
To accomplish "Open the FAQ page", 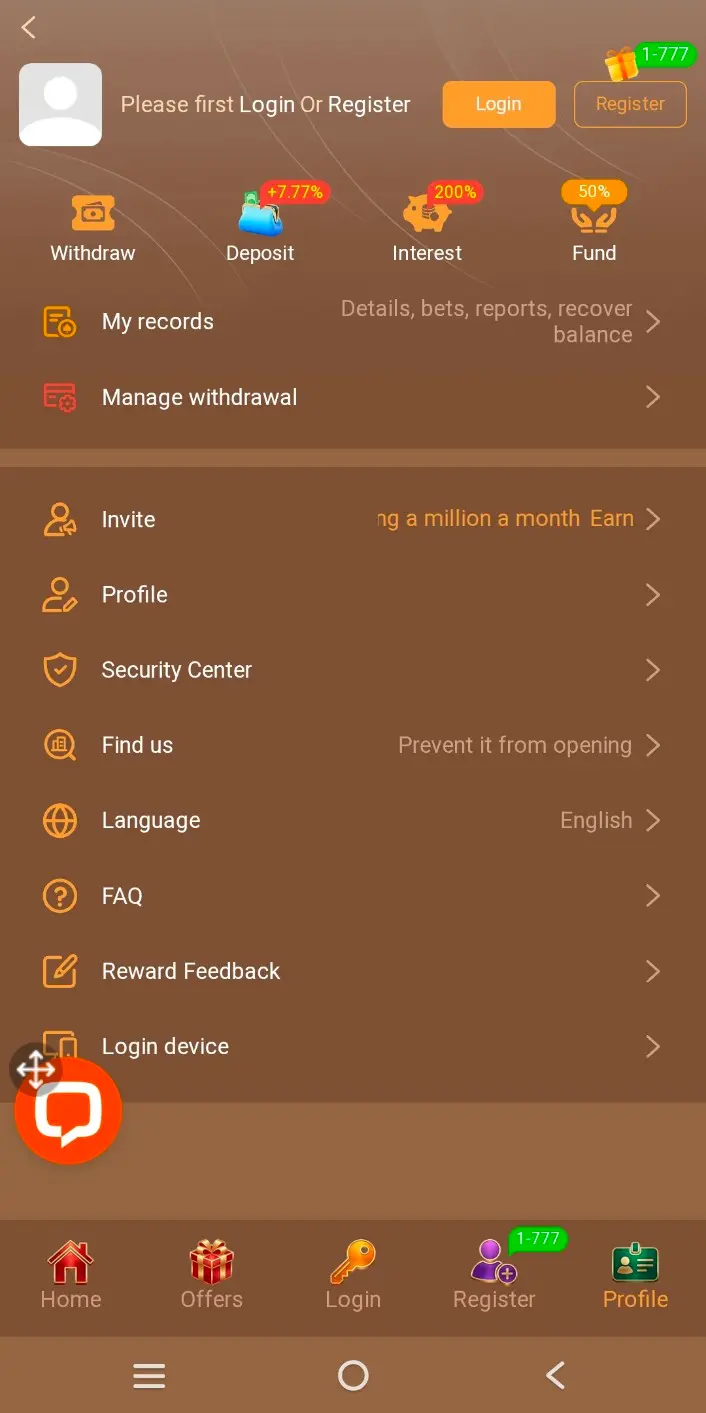I will (x=352, y=896).
